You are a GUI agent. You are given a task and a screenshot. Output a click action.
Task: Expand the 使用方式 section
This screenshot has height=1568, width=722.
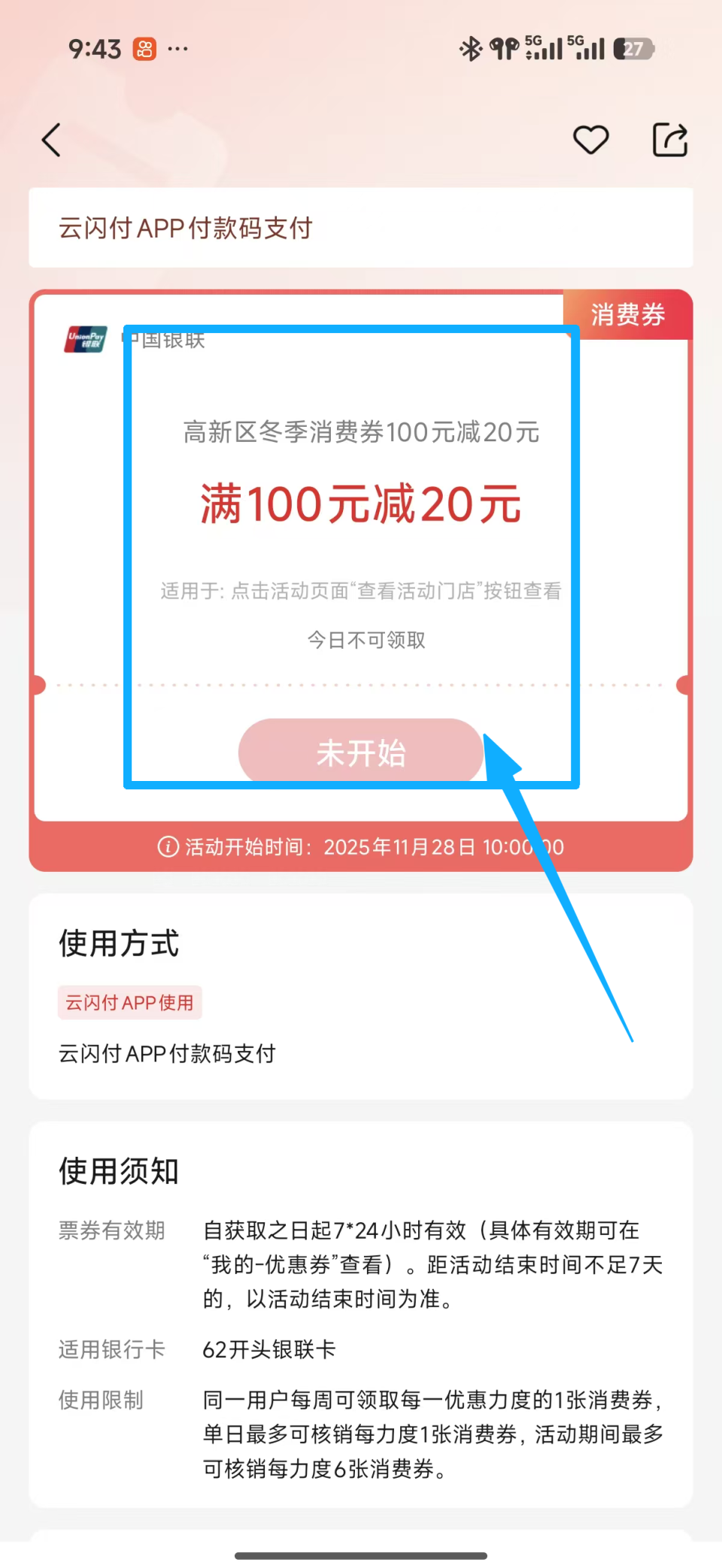[x=117, y=945]
